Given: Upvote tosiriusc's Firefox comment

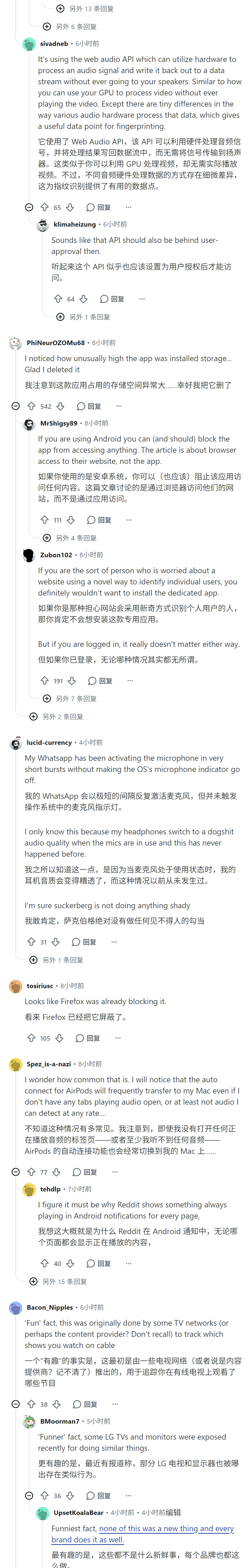Looking at the screenshot, I should (31, 1038).
